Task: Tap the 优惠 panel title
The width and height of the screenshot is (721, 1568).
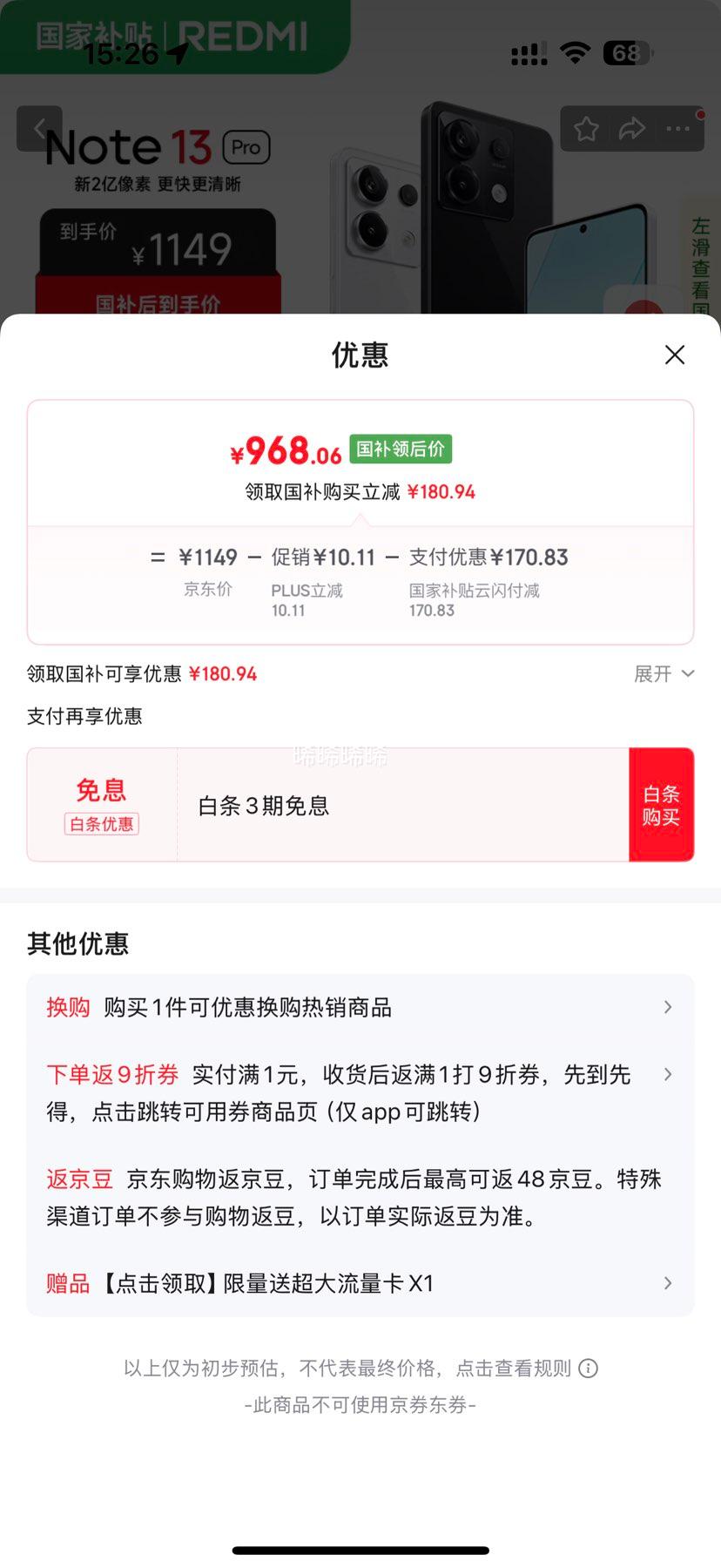Action: [x=360, y=355]
